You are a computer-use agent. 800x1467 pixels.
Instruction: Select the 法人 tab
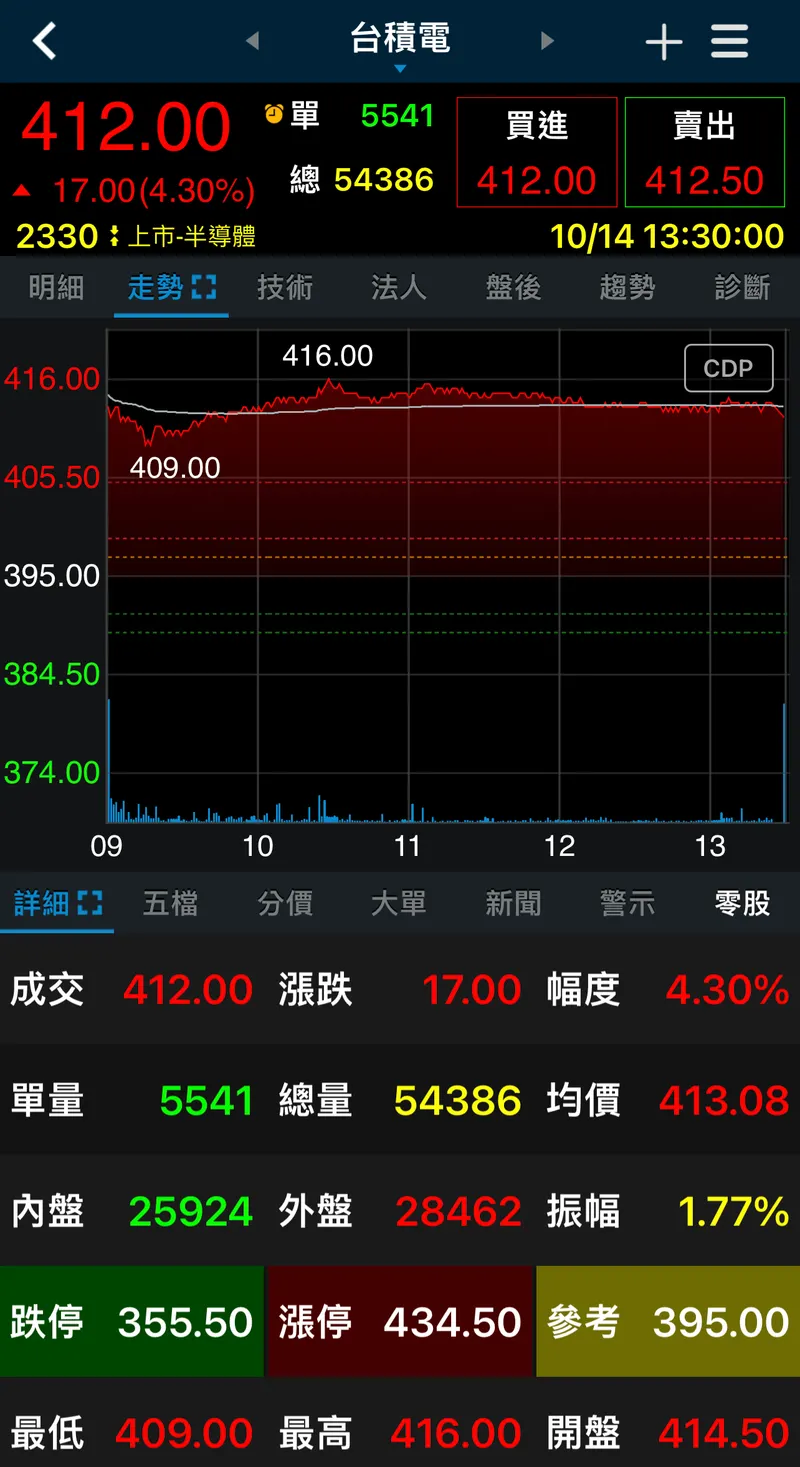point(399,288)
